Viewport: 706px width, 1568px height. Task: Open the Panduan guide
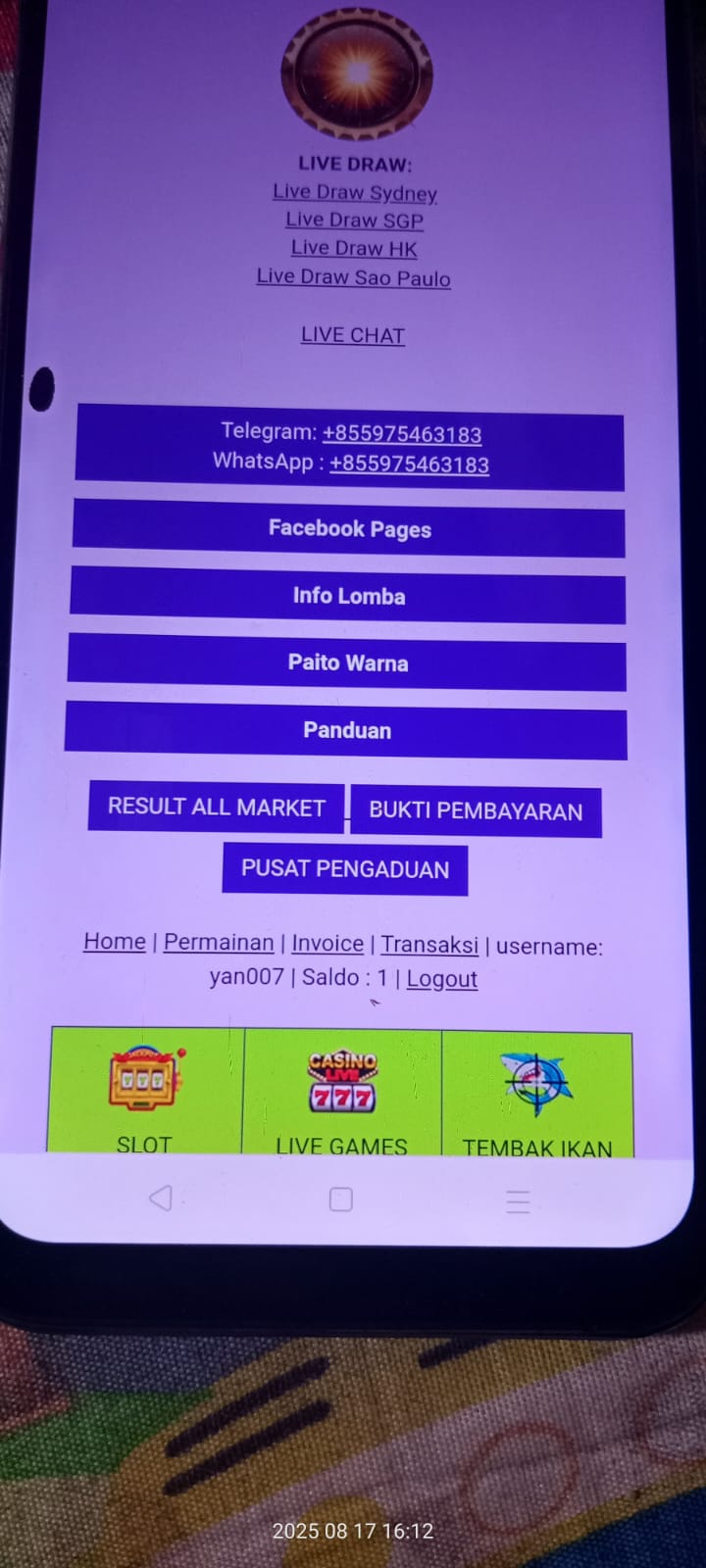[x=346, y=731]
